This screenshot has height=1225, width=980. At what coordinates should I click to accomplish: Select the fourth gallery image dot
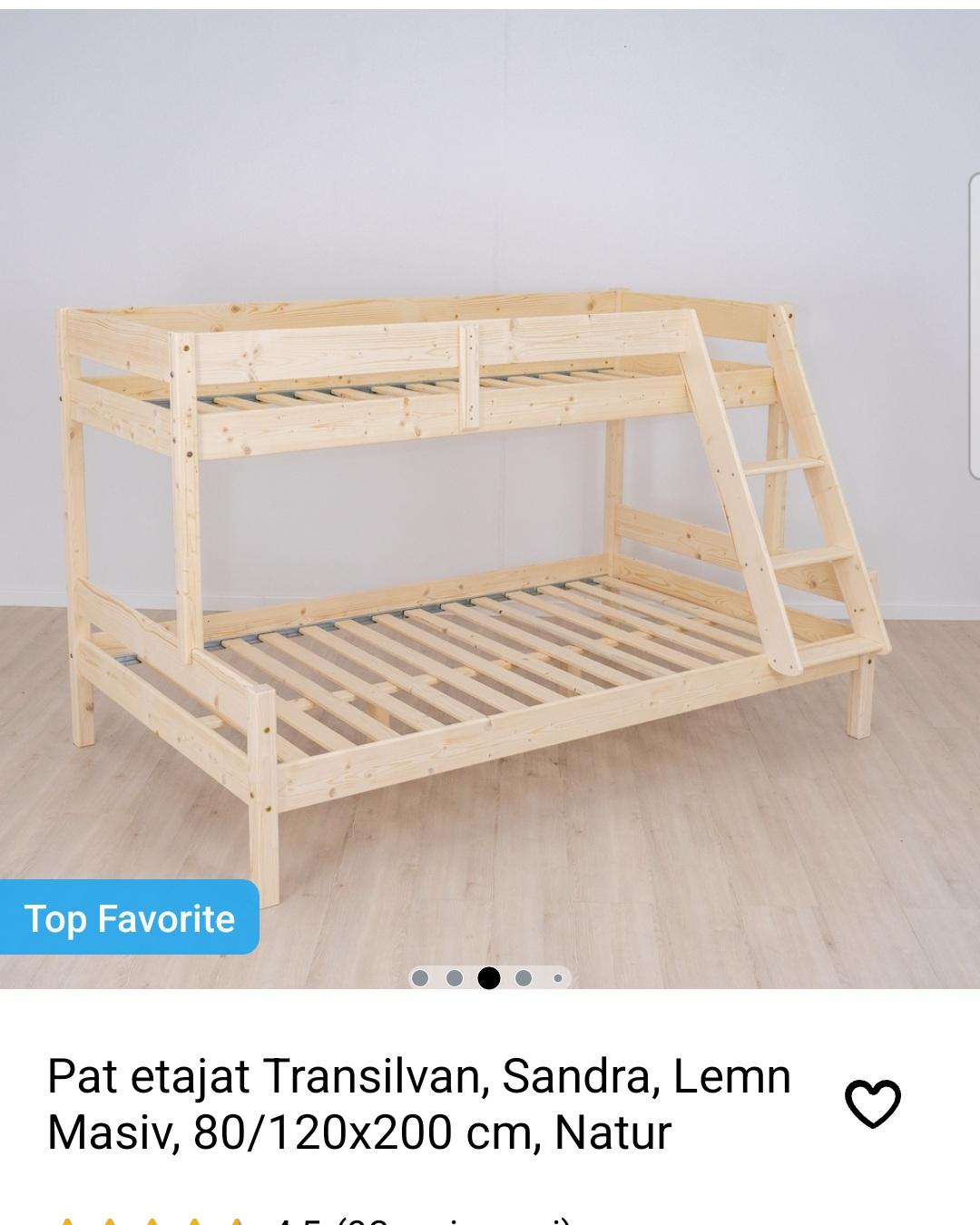pyautogui.click(x=524, y=978)
